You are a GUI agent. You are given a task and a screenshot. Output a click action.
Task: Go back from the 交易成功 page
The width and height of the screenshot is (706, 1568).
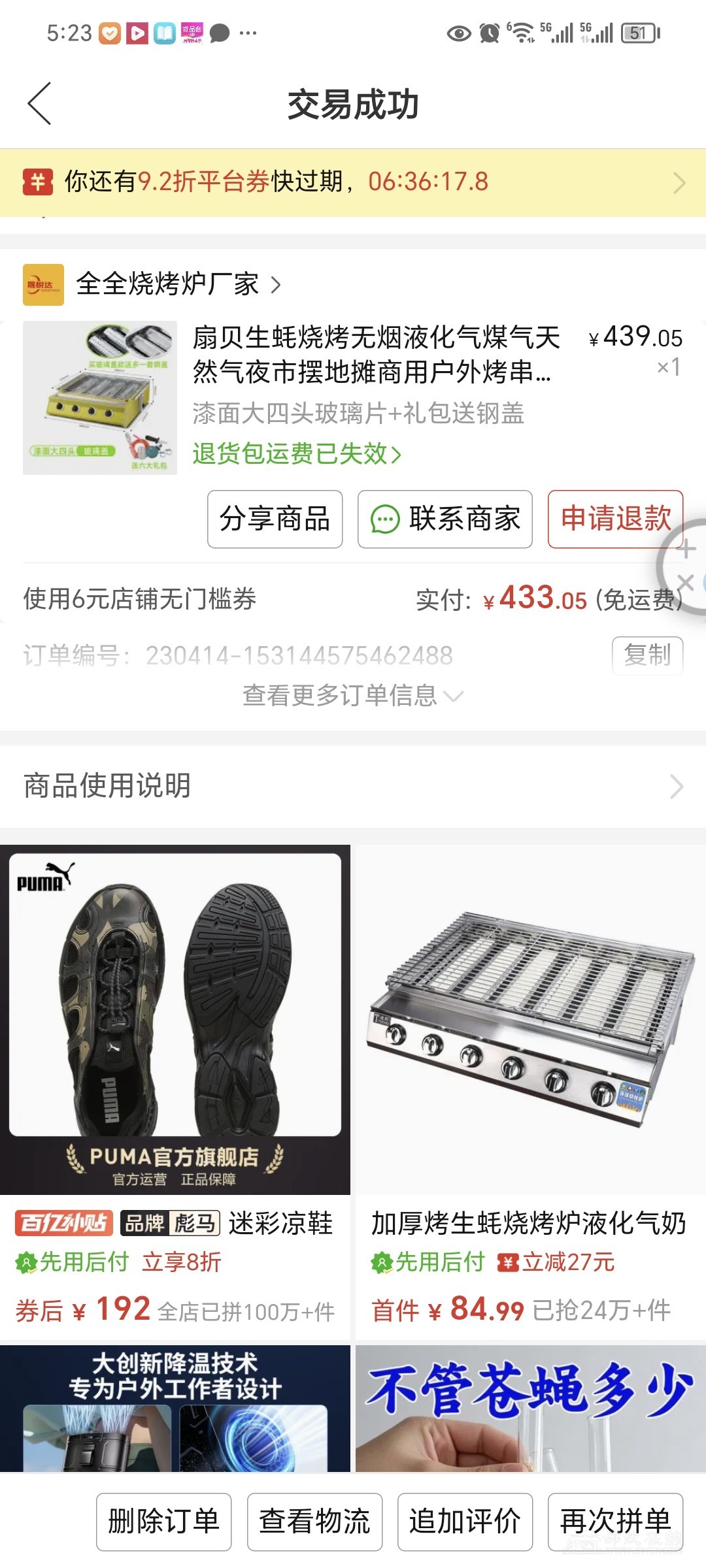[39, 103]
